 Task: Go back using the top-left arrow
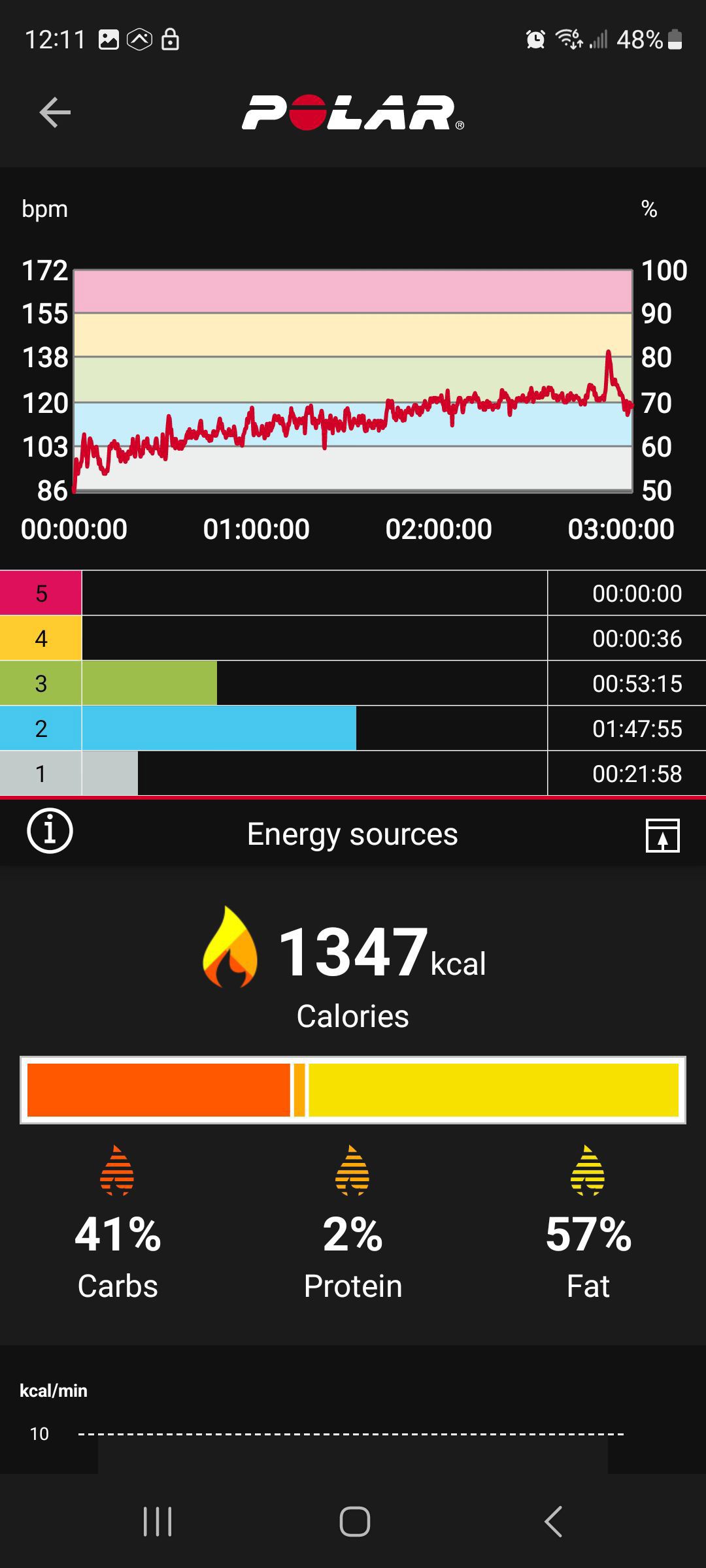[55, 112]
